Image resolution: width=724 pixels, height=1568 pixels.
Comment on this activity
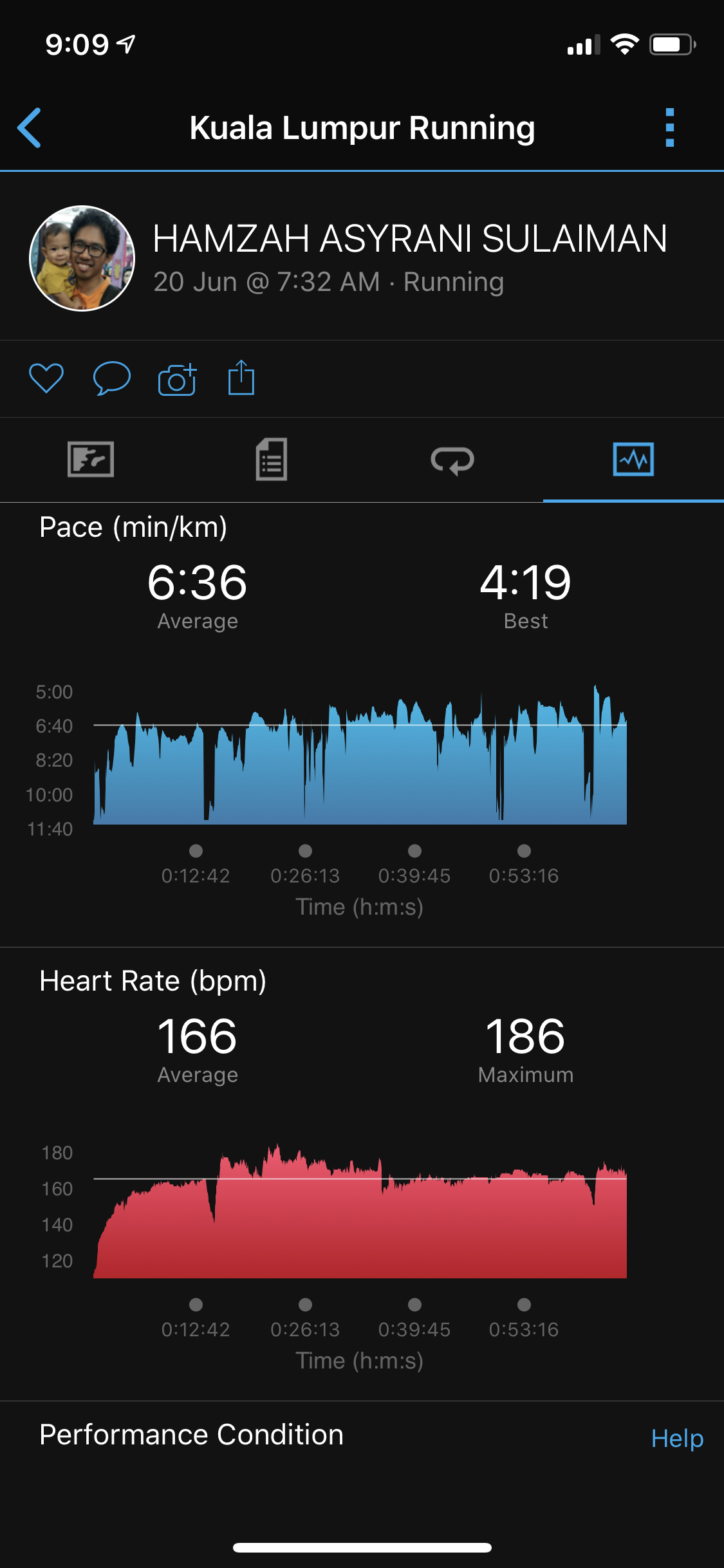pos(111,378)
